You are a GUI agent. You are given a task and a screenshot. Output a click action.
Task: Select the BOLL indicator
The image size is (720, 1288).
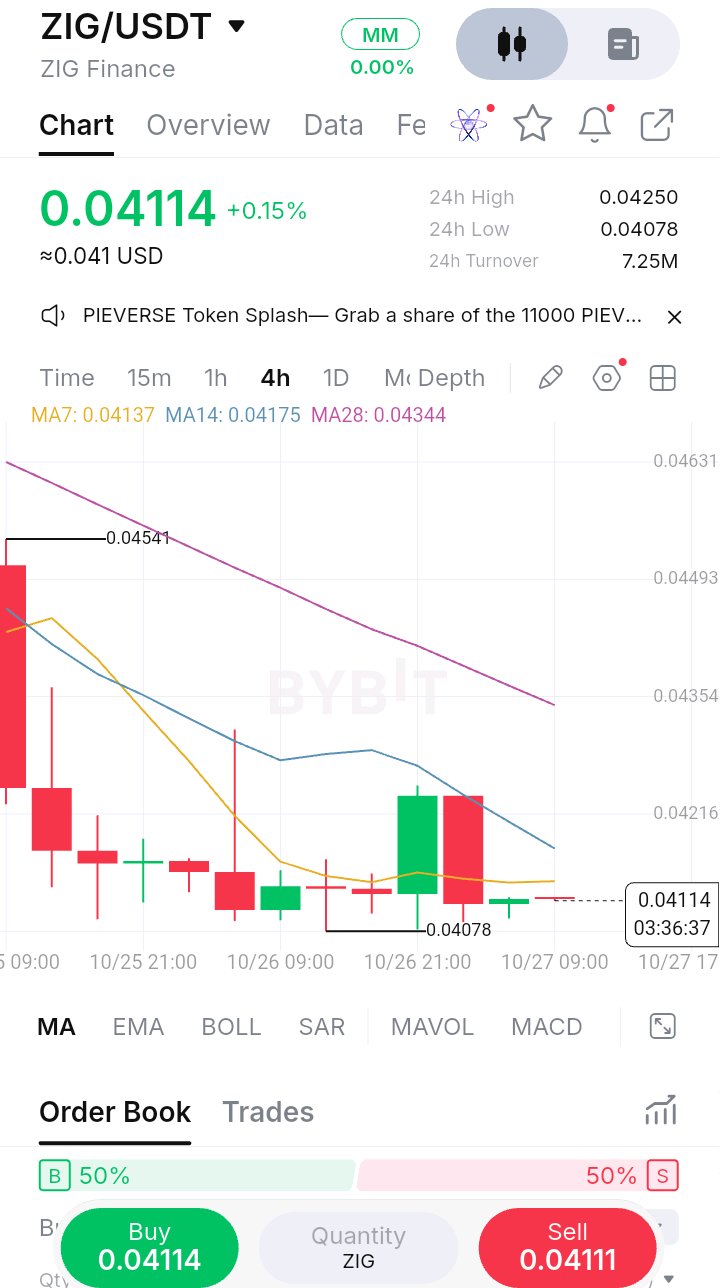(x=231, y=1027)
